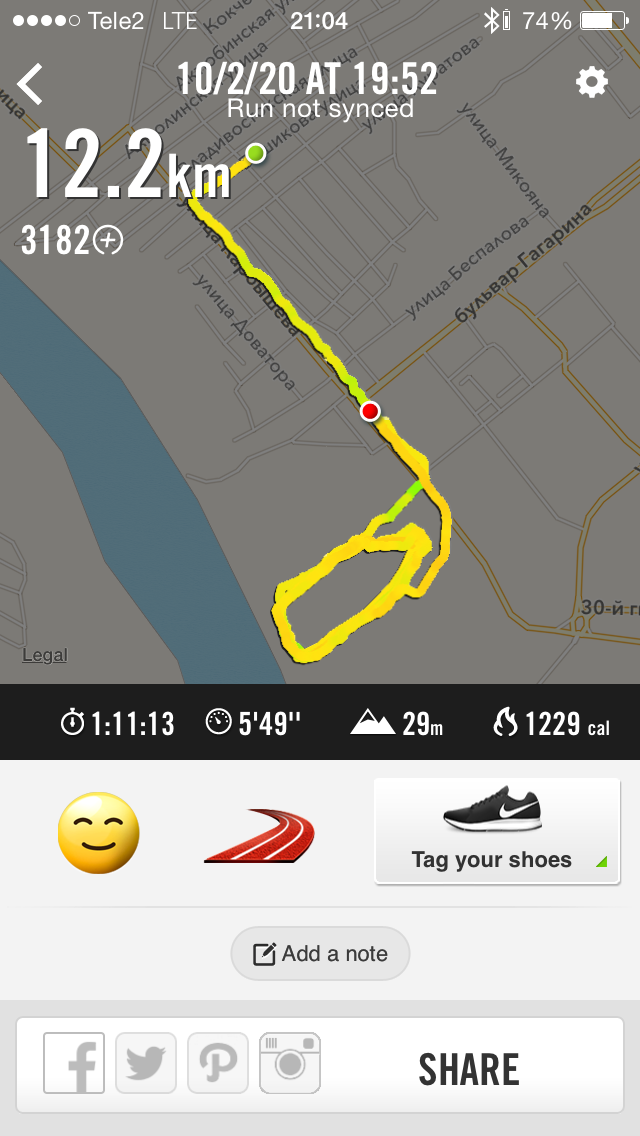This screenshot has width=640, height=1136.
Task: Tap the SHARE button
Action: click(469, 1070)
